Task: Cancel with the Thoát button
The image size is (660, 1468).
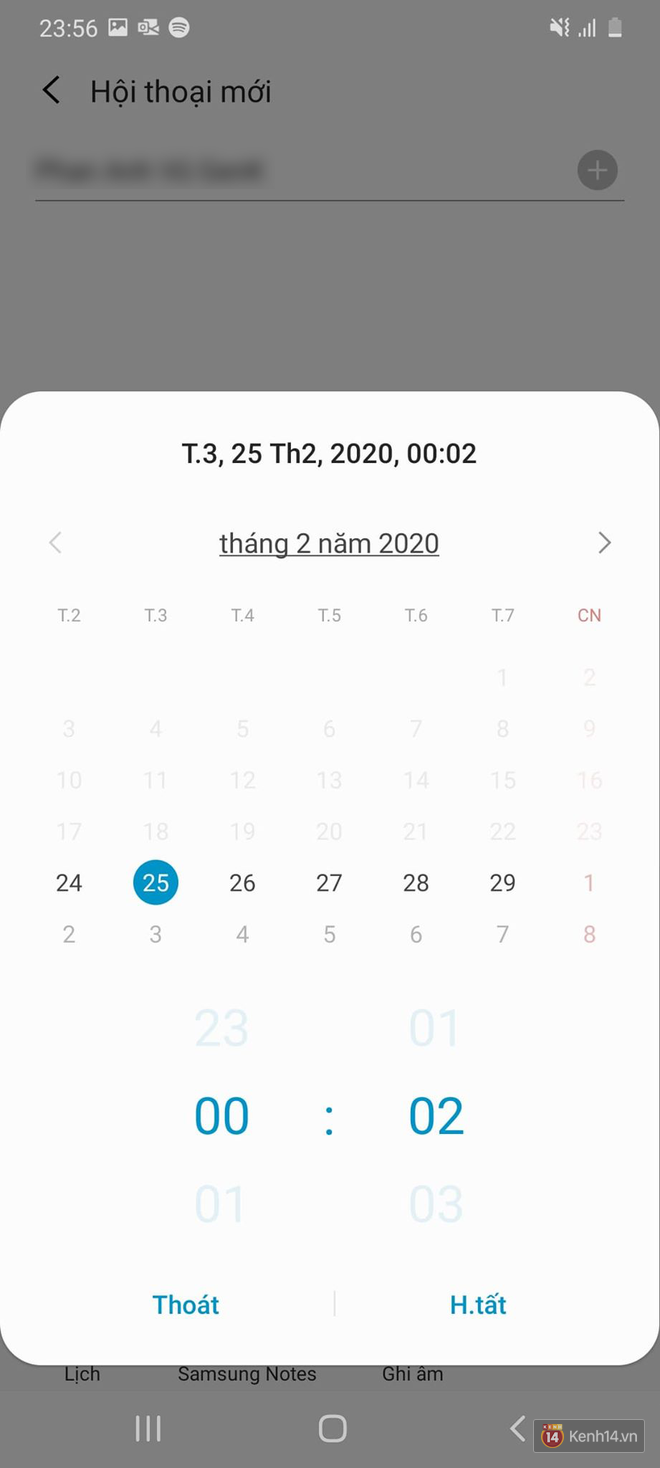Action: (x=186, y=1304)
